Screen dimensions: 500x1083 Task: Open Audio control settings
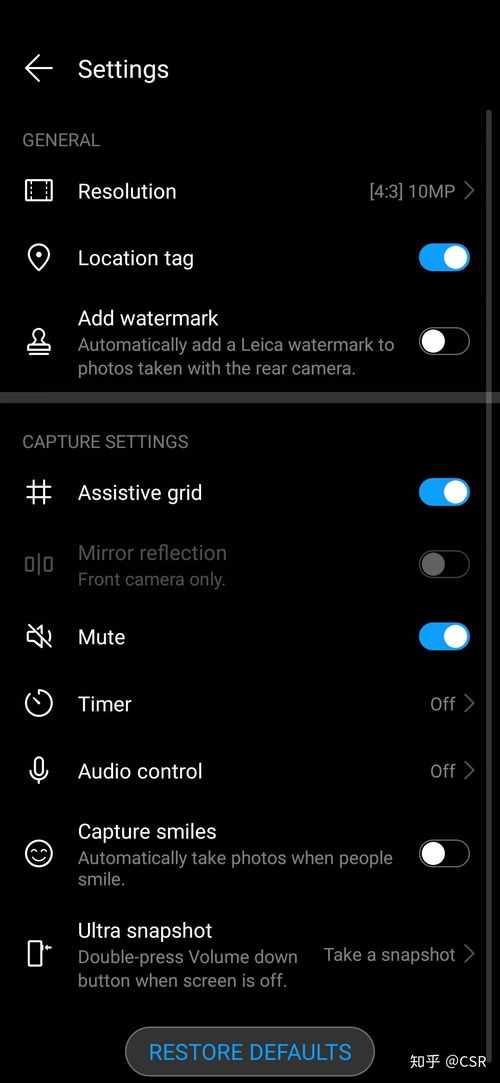coord(250,771)
